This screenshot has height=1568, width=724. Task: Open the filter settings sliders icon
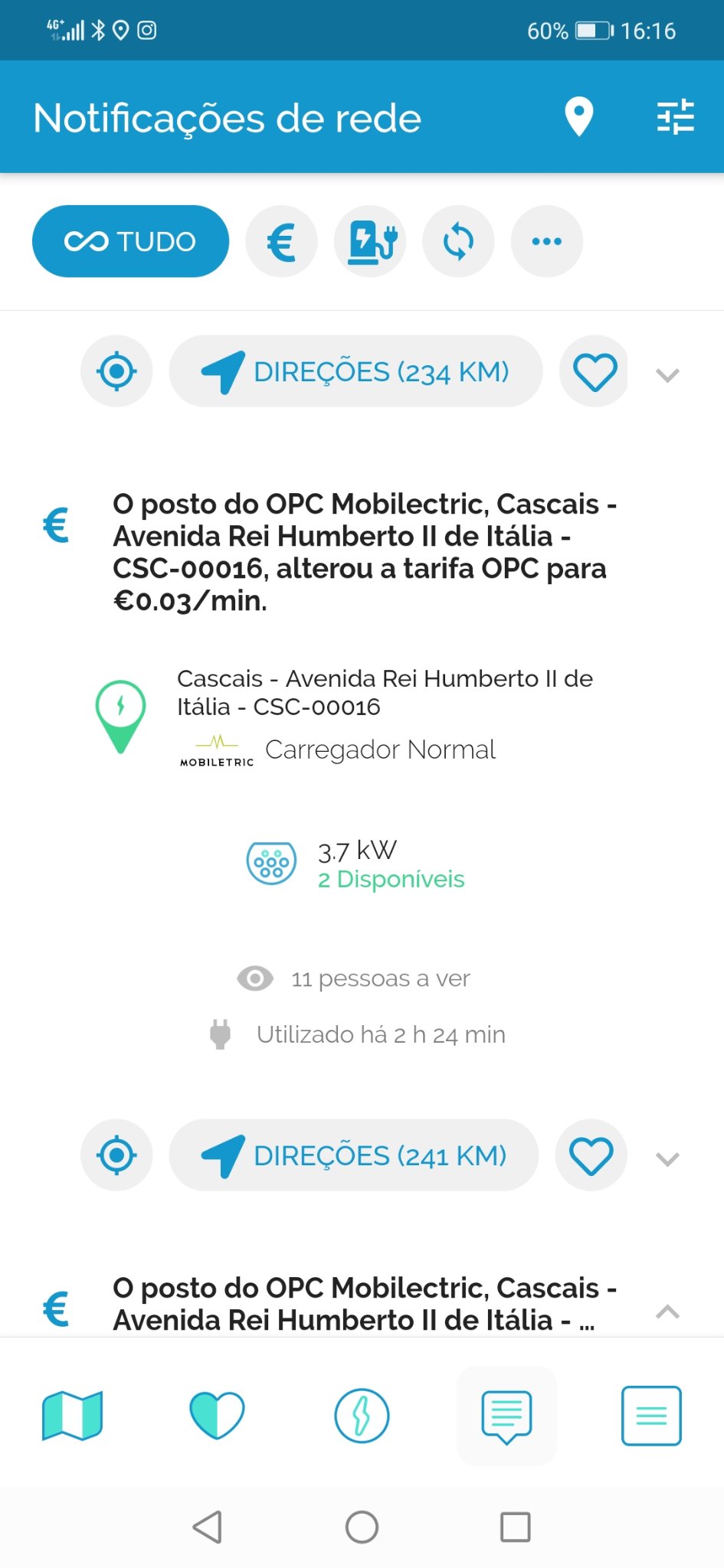pyautogui.click(x=675, y=118)
